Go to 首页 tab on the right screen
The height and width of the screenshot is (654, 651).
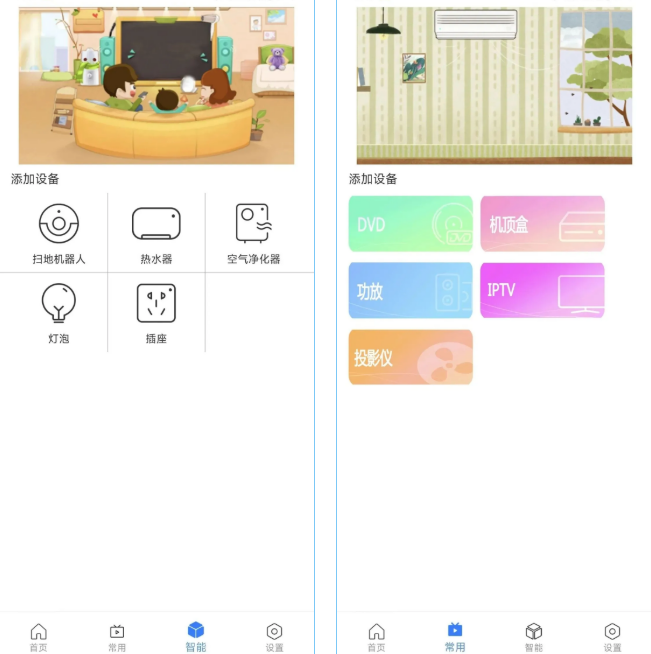click(376, 636)
